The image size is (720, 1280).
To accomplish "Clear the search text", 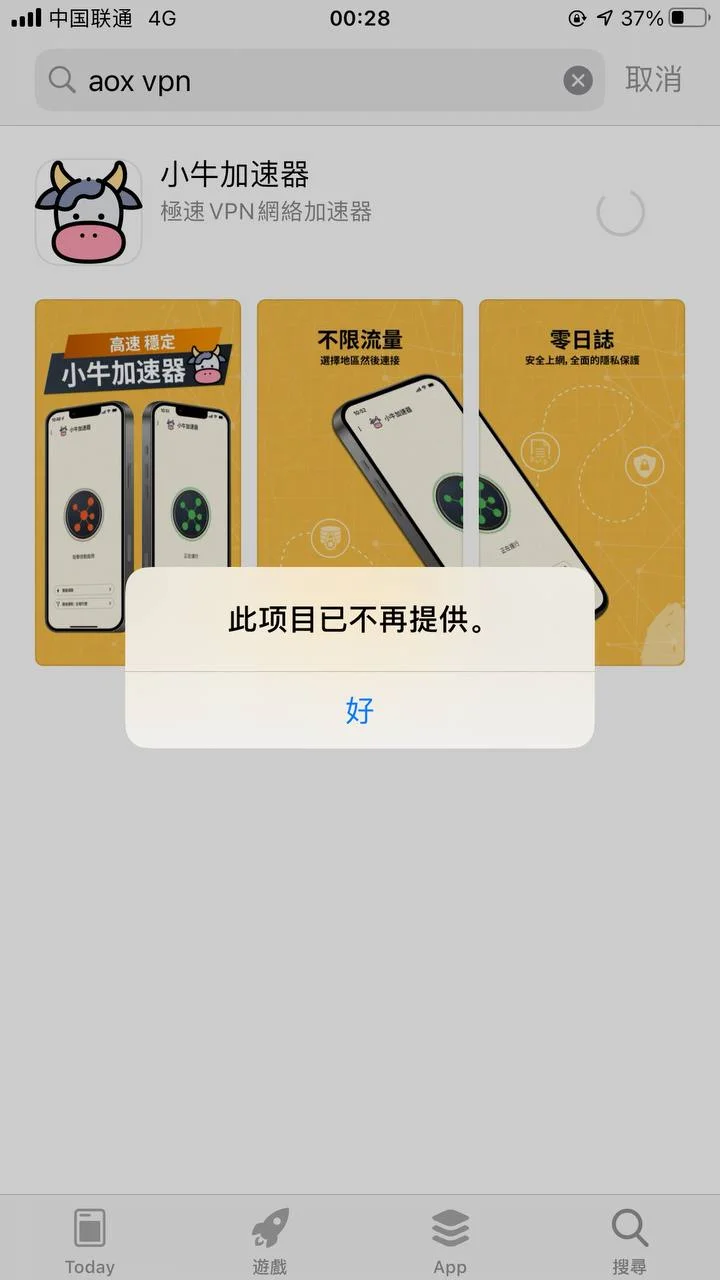I will (x=578, y=81).
